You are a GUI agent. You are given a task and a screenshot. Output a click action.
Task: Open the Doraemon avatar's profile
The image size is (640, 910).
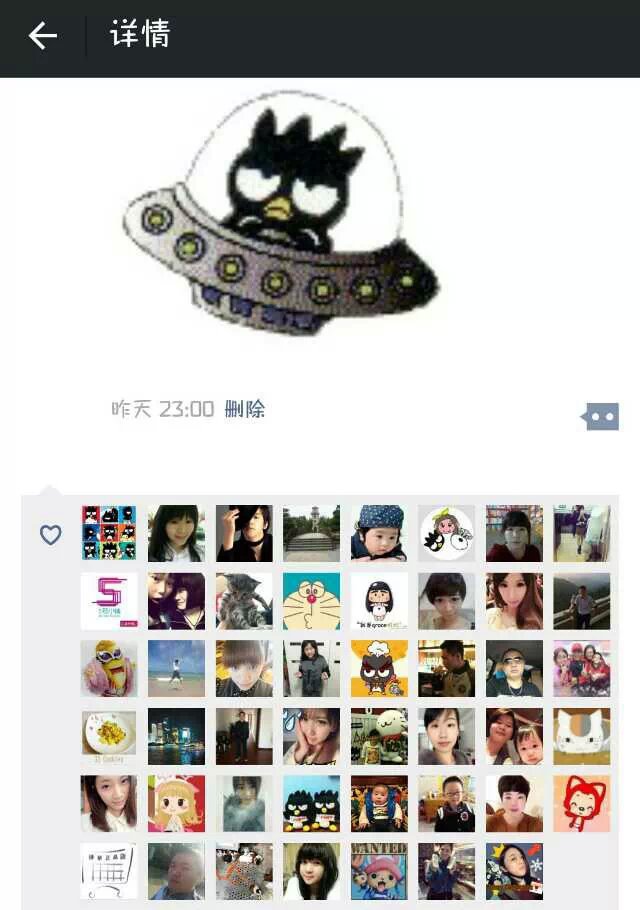point(311,601)
